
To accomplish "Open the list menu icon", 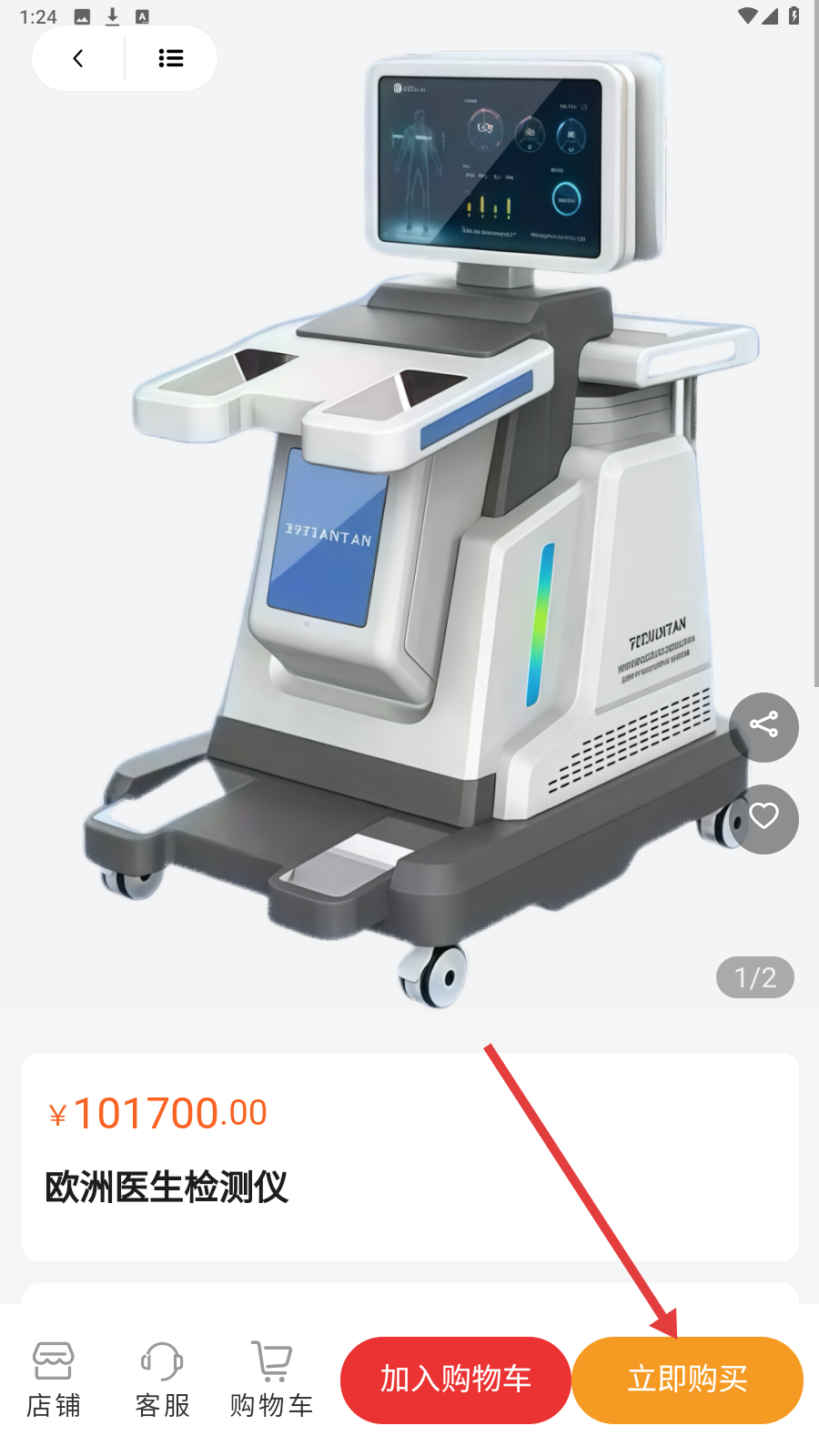I will tap(170, 58).
